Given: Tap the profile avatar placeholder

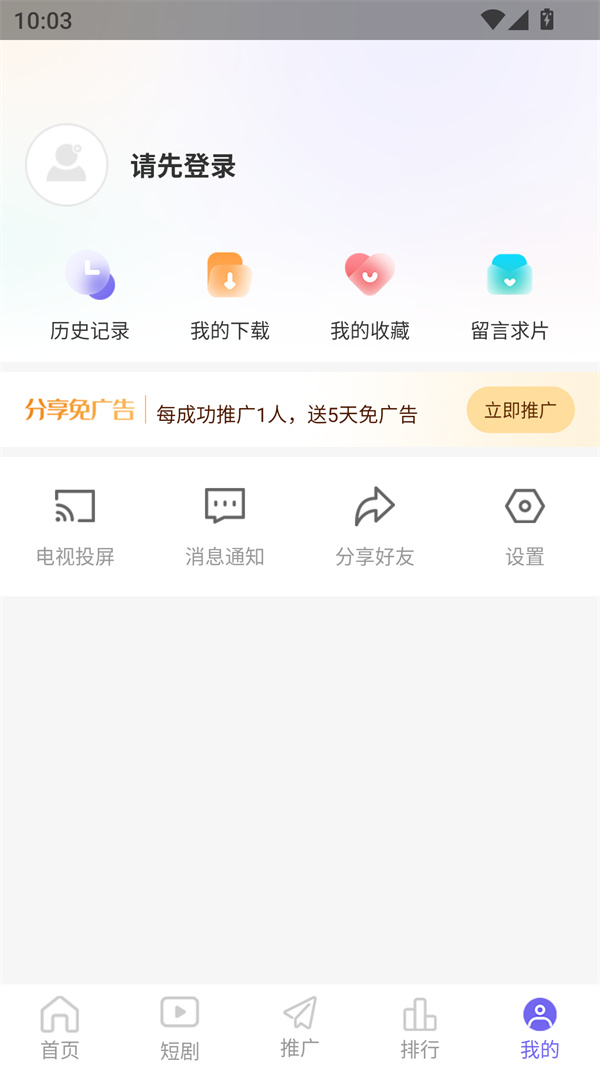Looking at the screenshot, I should [x=67, y=165].
